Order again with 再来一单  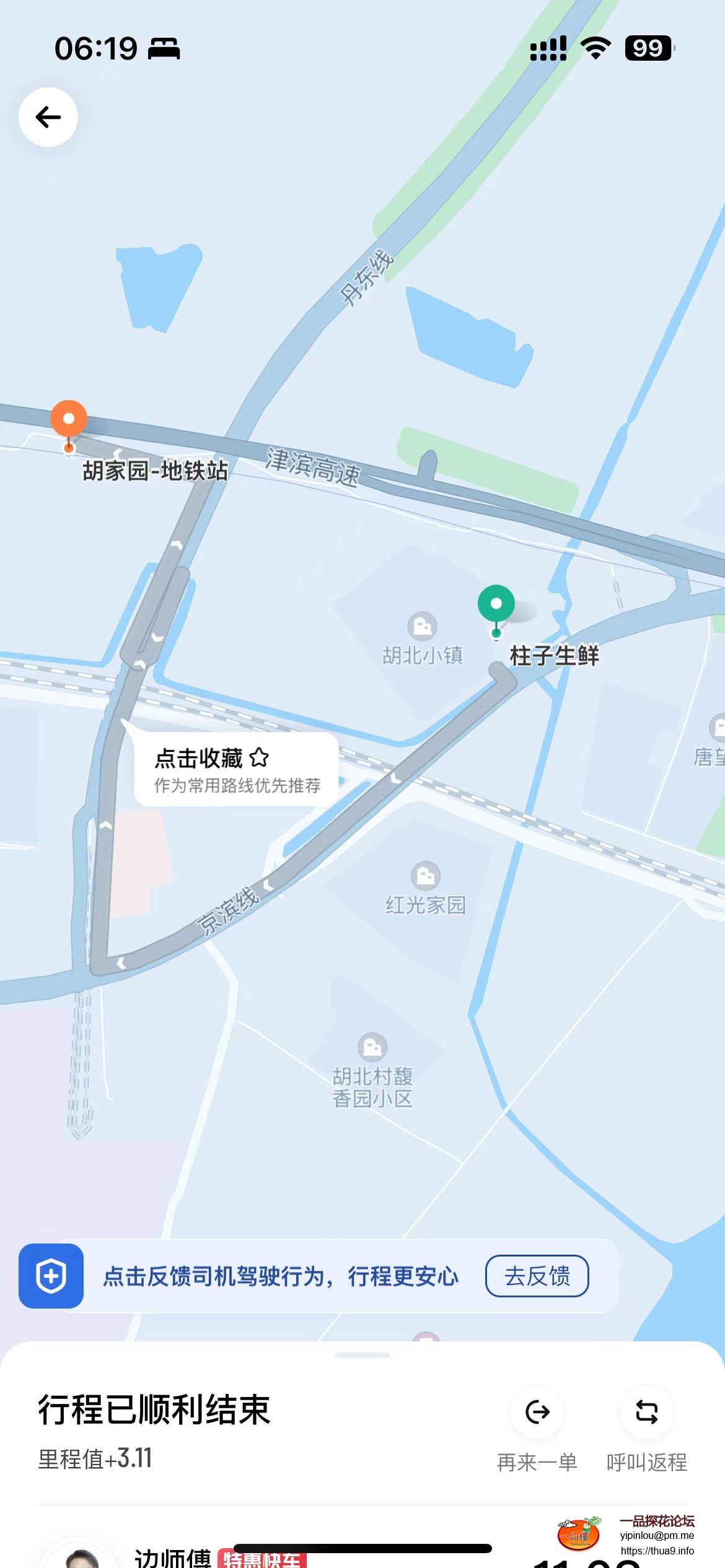click(x=537, y=1413)
